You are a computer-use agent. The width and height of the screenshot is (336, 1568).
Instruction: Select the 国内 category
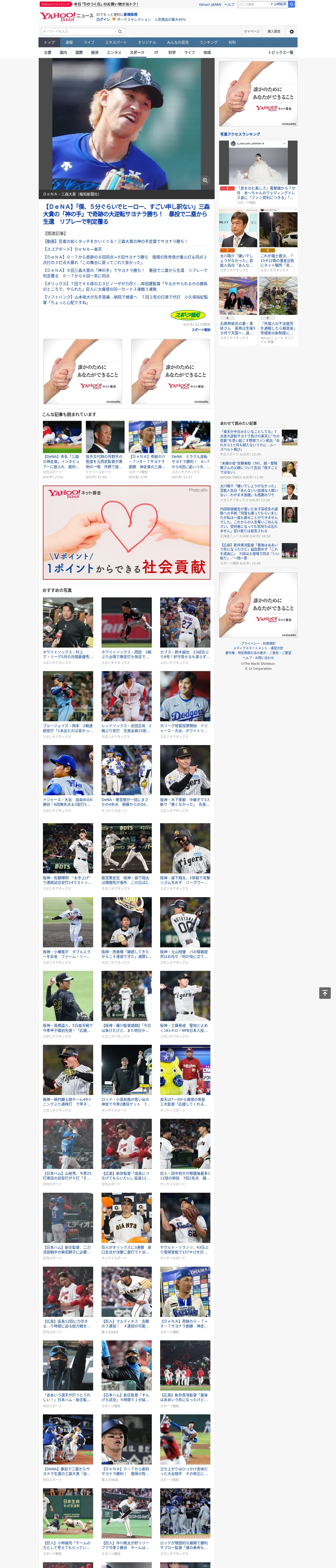click(63, 52)
